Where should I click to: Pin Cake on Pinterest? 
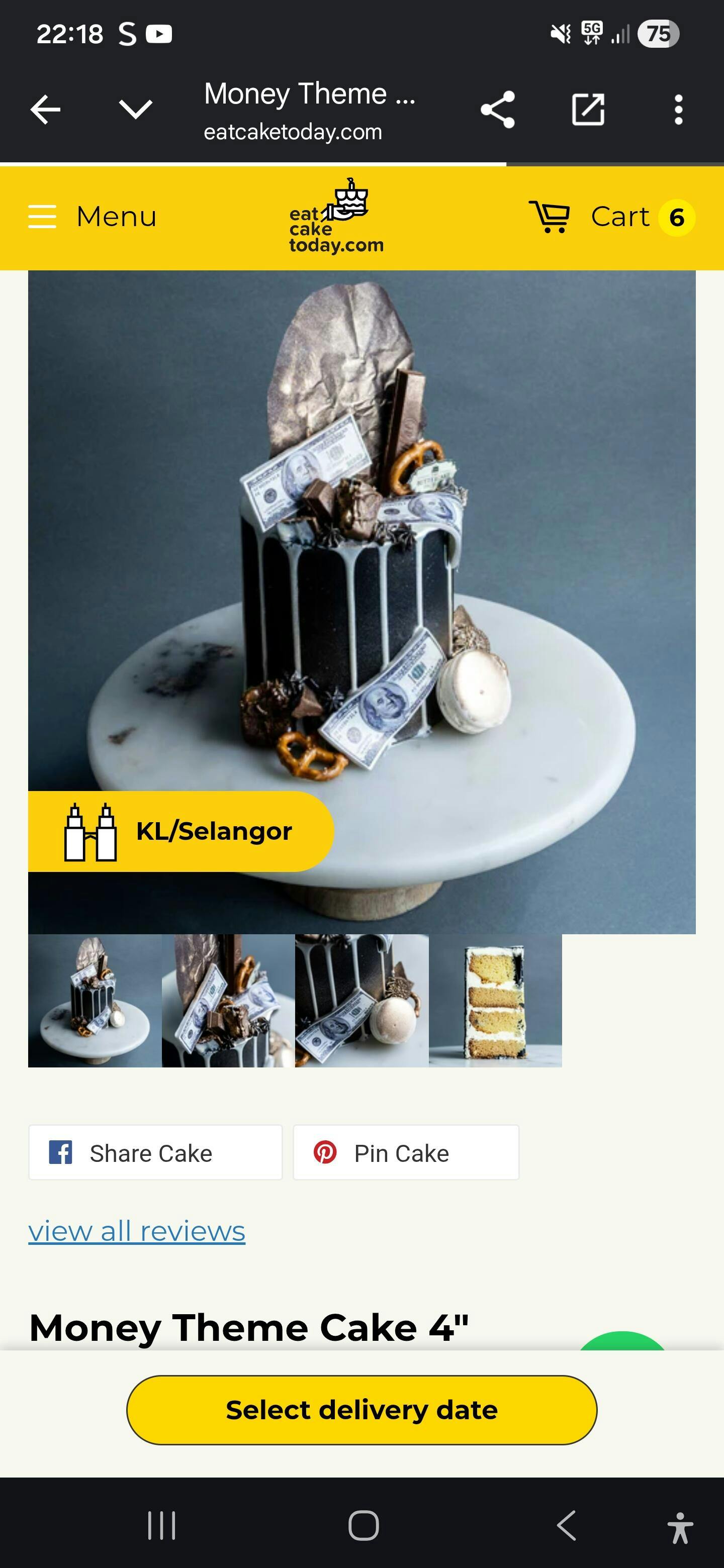point(406,1153)
